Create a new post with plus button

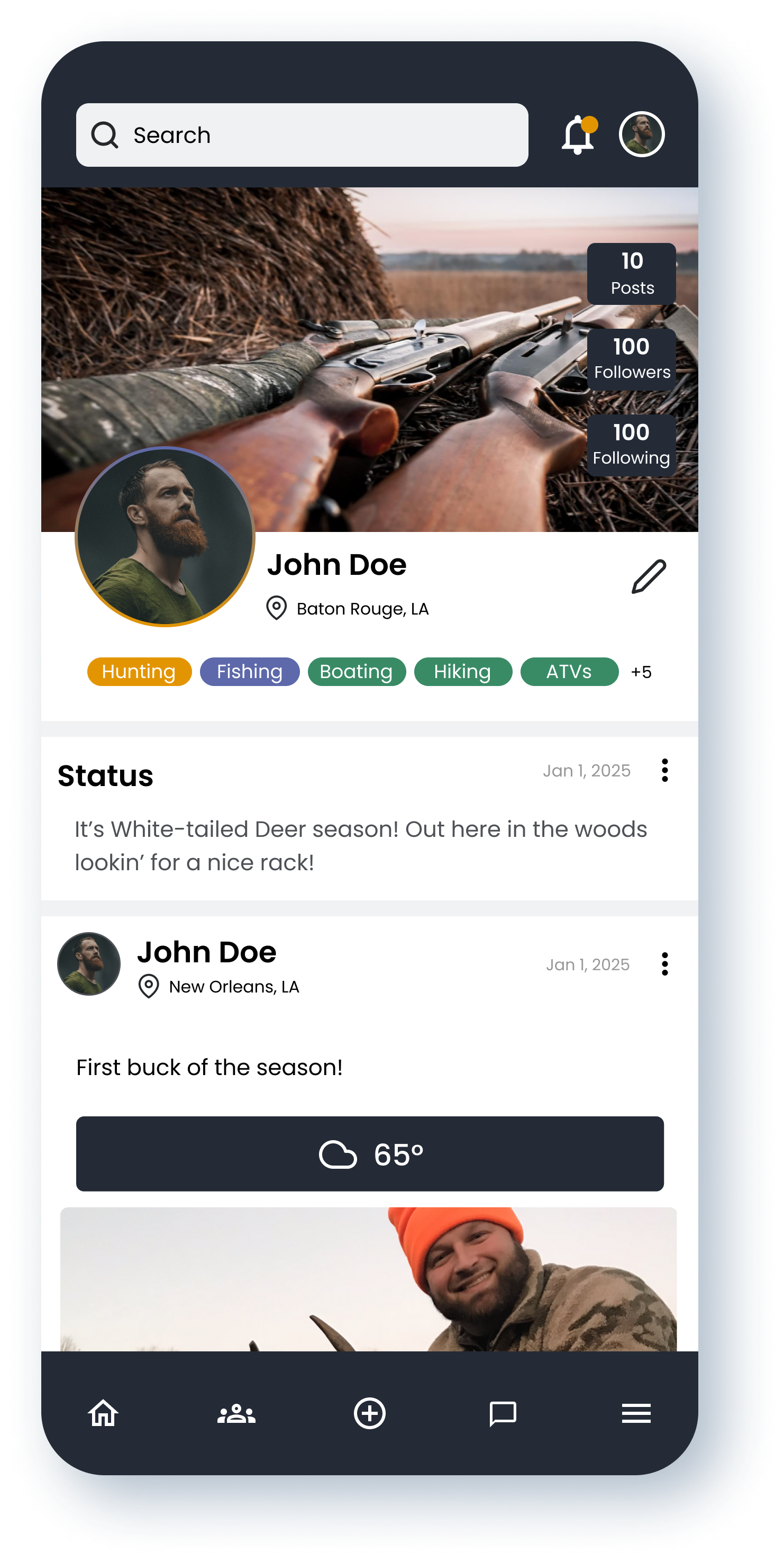369,1413
